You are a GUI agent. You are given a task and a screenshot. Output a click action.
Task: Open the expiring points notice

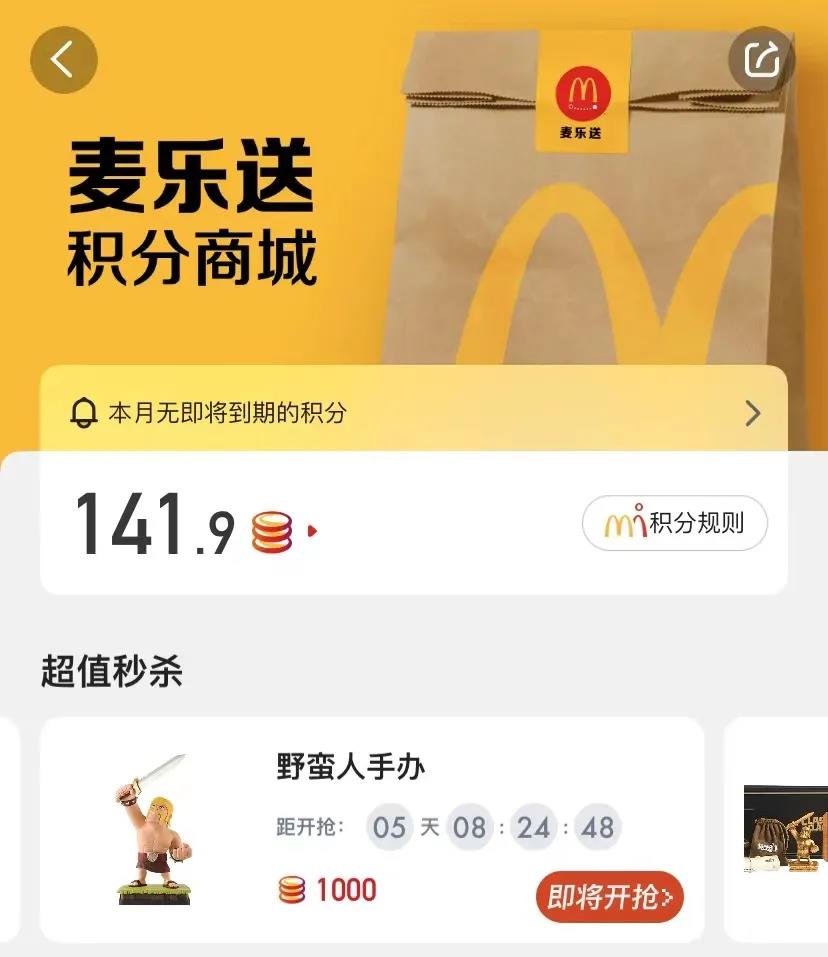[413, 413]
